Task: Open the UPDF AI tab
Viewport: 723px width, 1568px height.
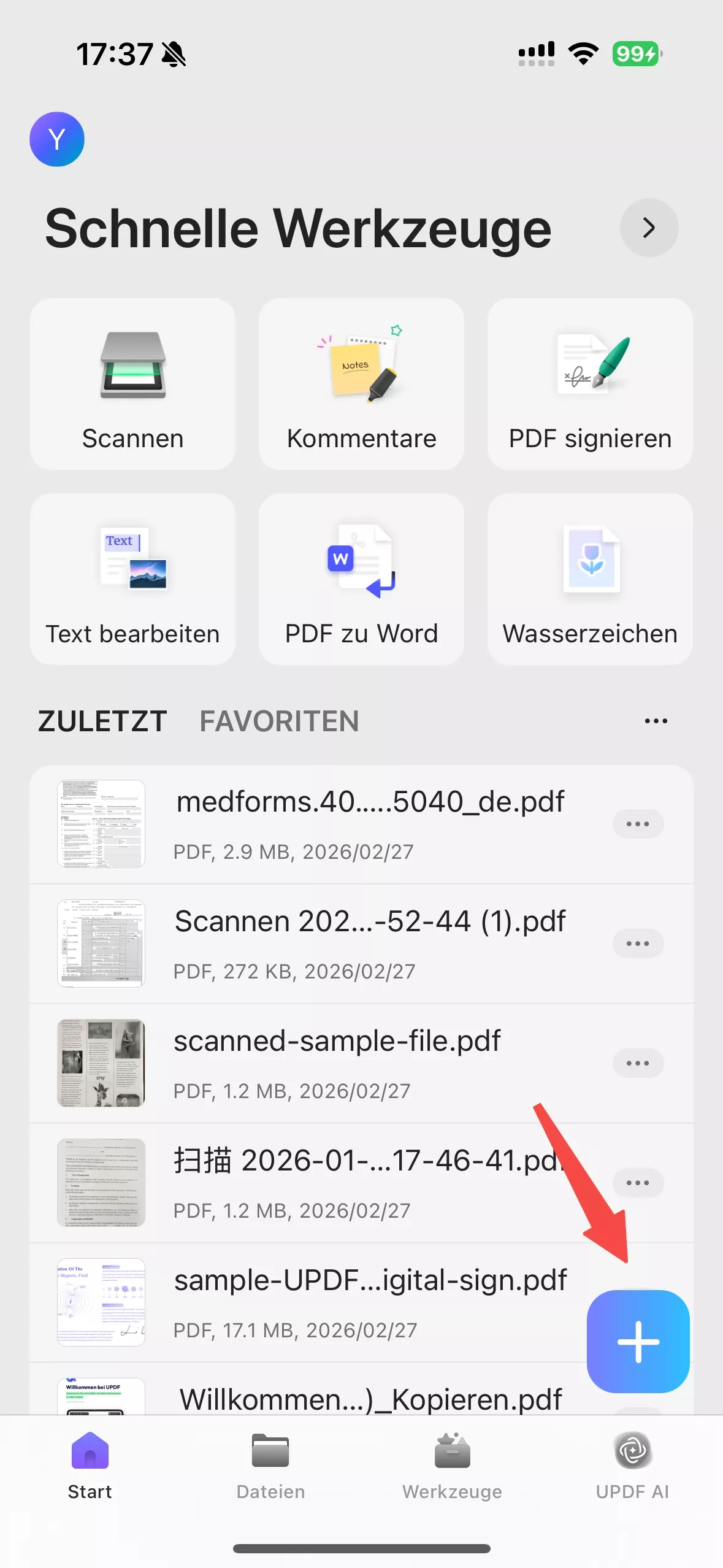Action: click(x=632, y=1465)
